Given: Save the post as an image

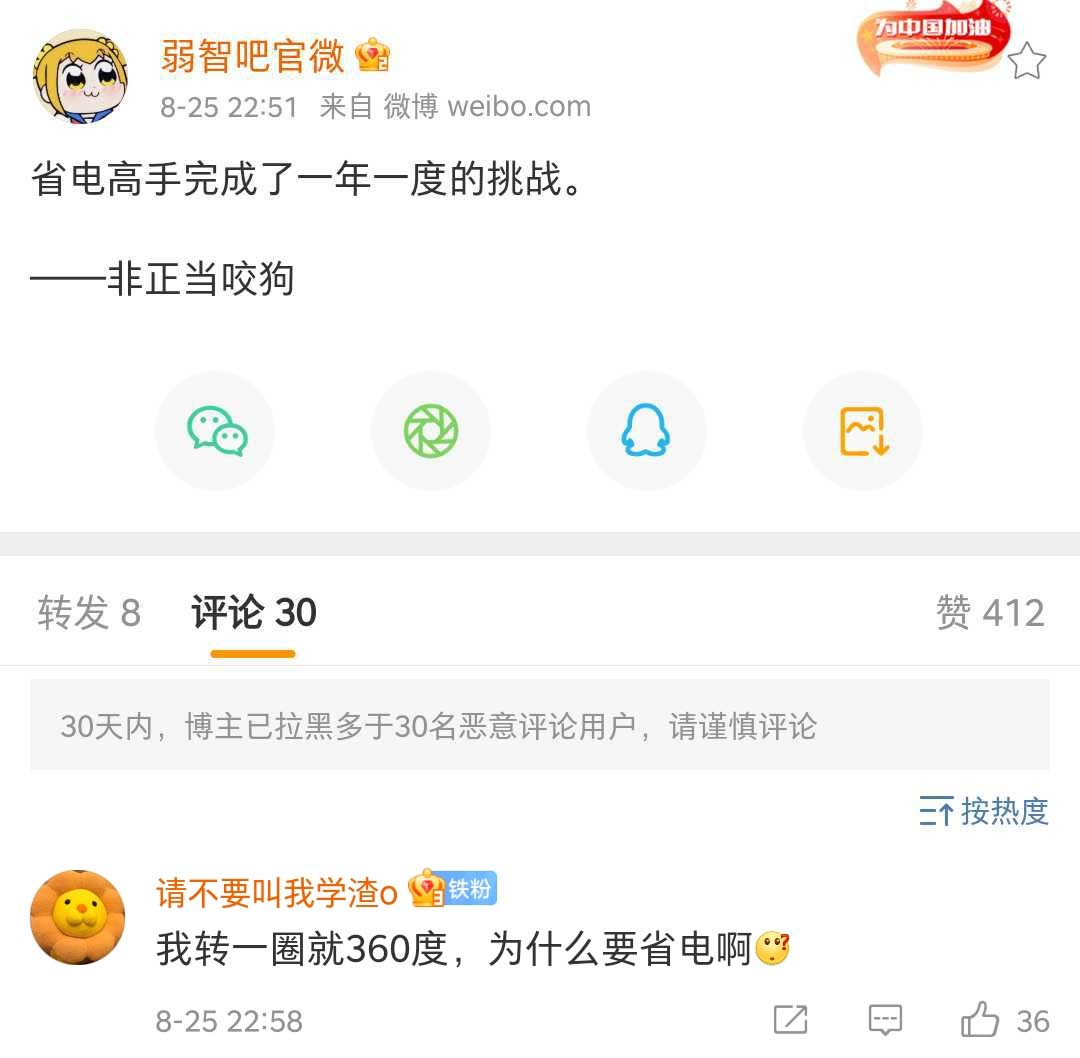Looking at the screenshot, I should pyautogui.click(x=862, y=431).
